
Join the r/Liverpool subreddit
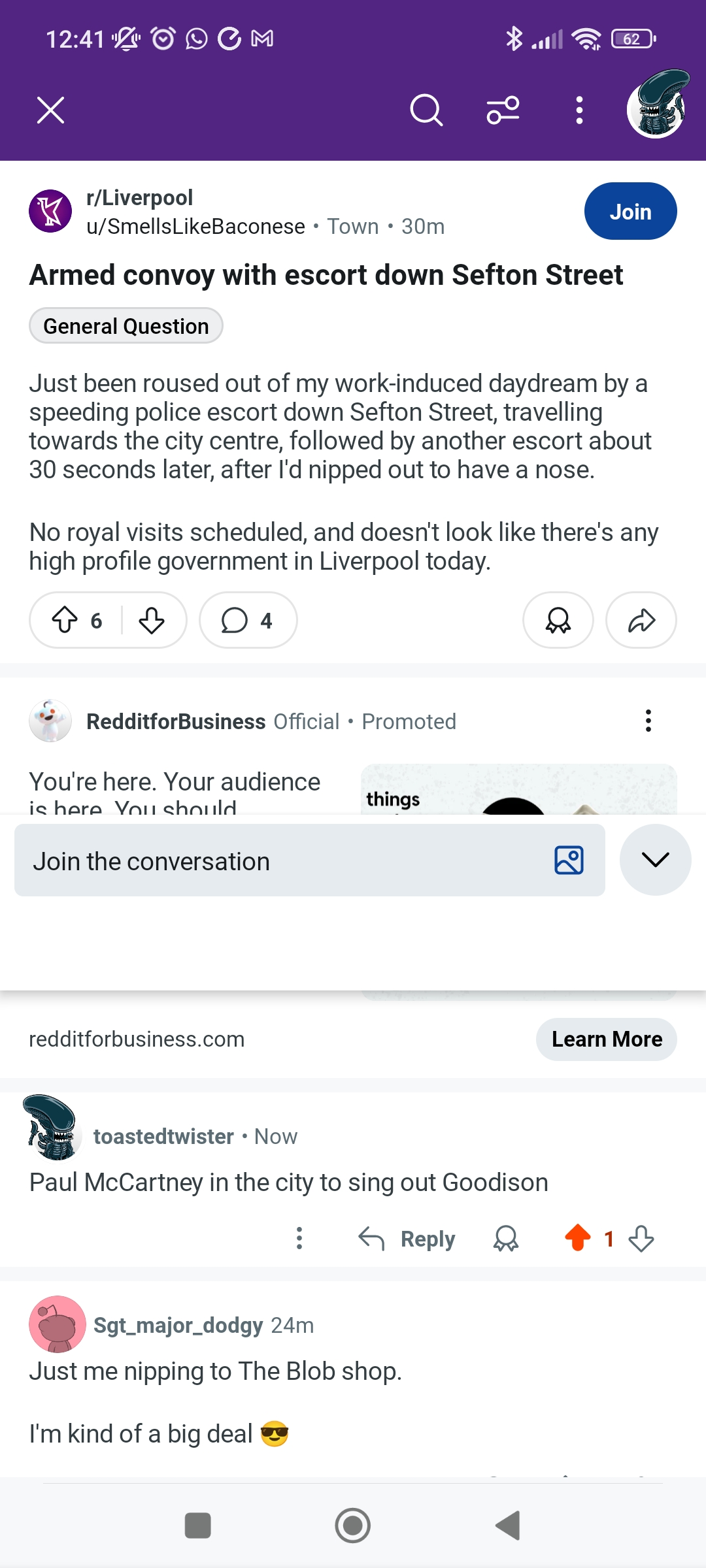point(630,211)
